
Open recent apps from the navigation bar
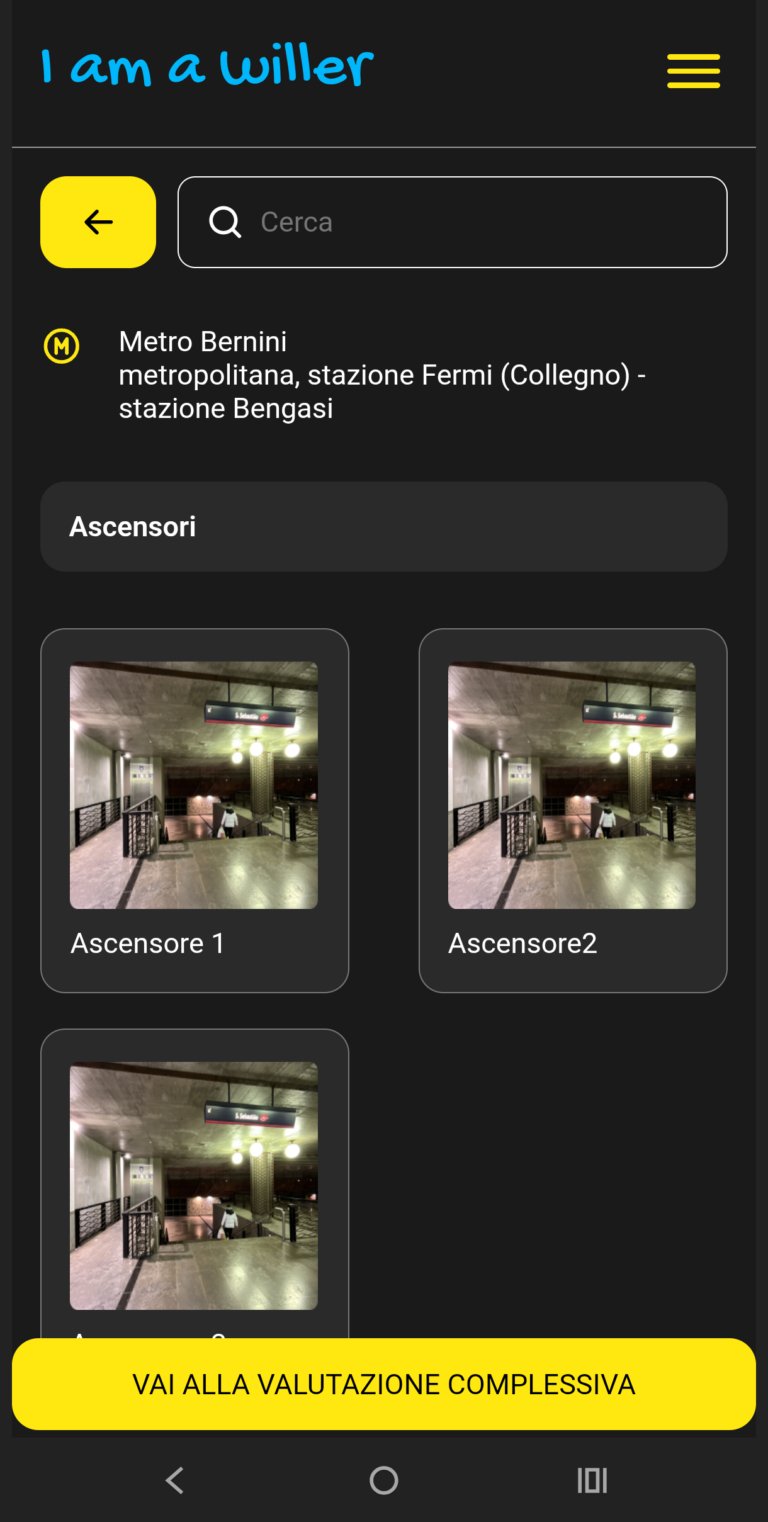(591, 1480)
